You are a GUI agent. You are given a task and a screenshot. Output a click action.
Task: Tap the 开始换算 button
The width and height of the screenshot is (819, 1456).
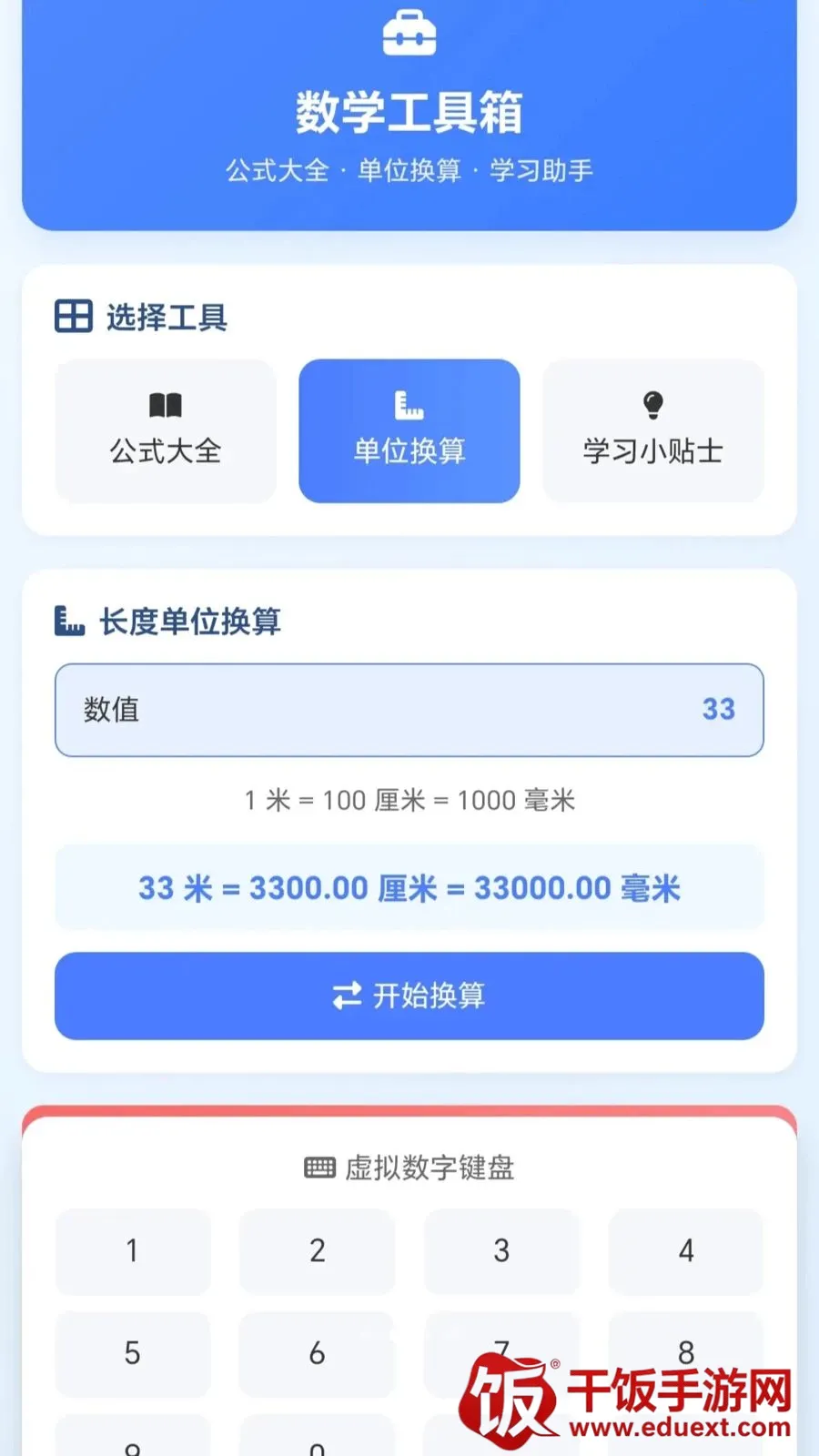tap(409, 996)
